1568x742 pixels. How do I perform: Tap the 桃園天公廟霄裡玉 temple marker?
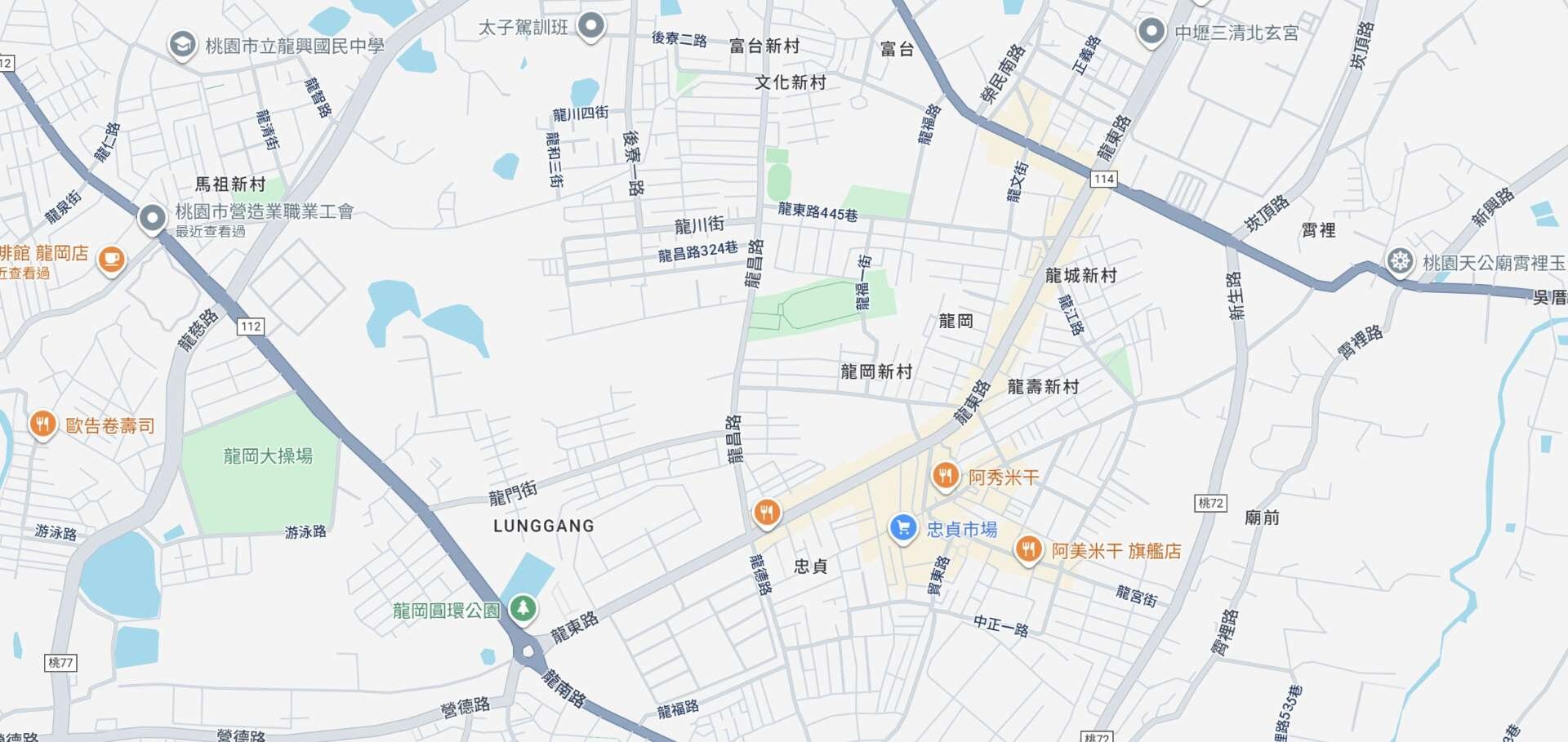(1400, 261)
